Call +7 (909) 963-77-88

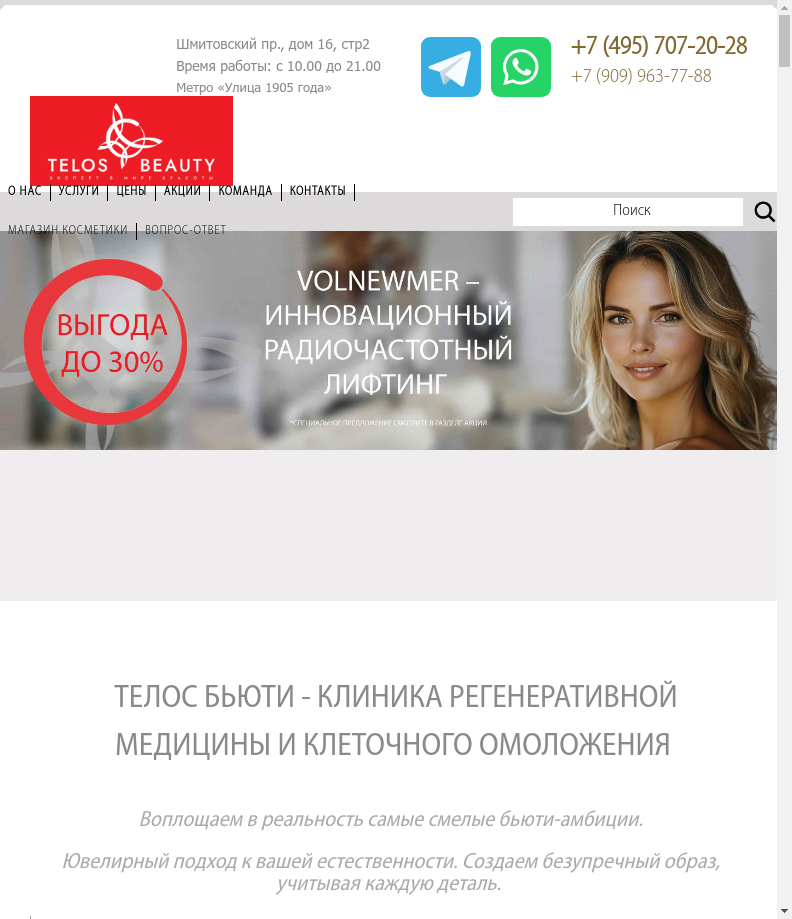[x=641, y=77]
